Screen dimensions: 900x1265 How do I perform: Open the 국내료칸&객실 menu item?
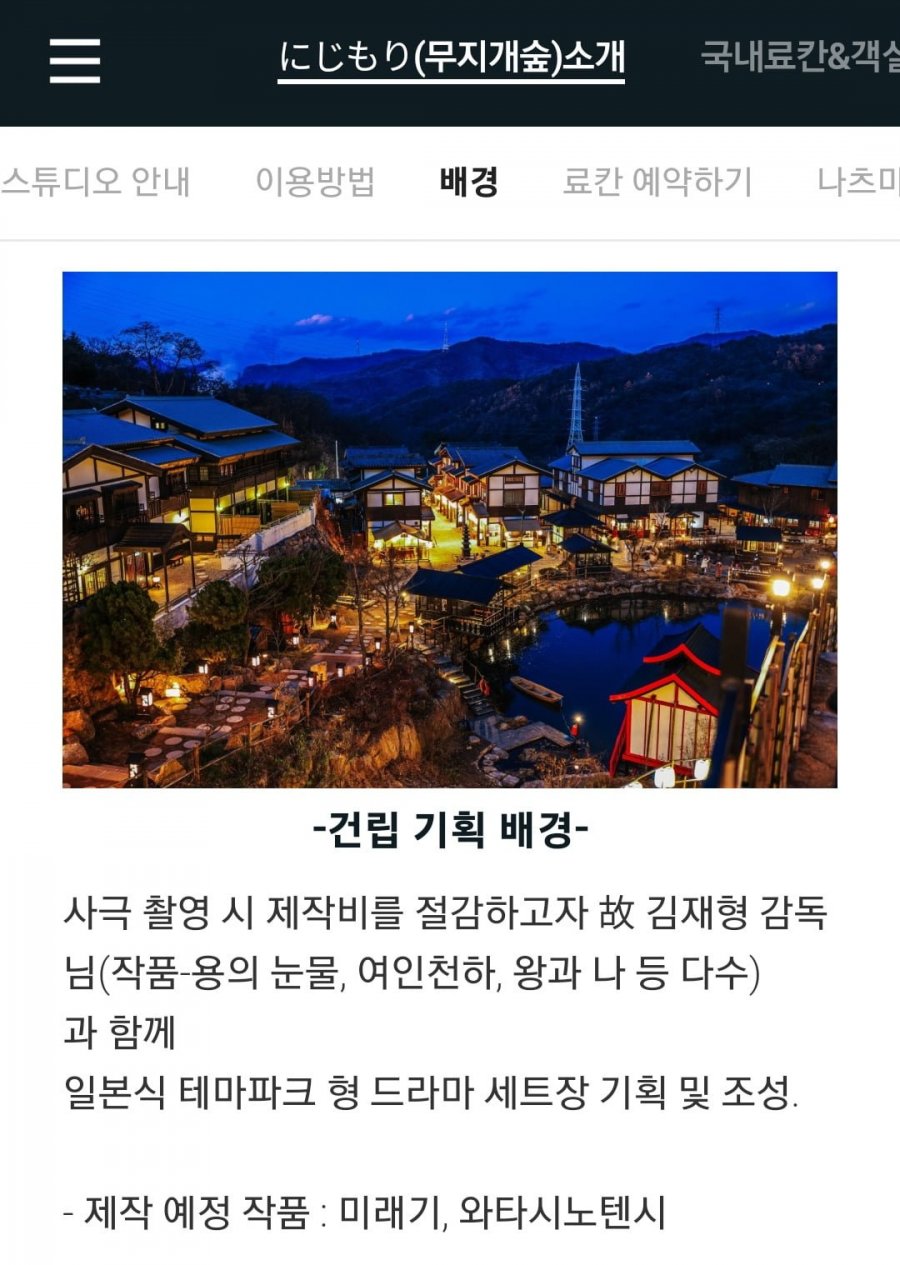click(799, 58)
